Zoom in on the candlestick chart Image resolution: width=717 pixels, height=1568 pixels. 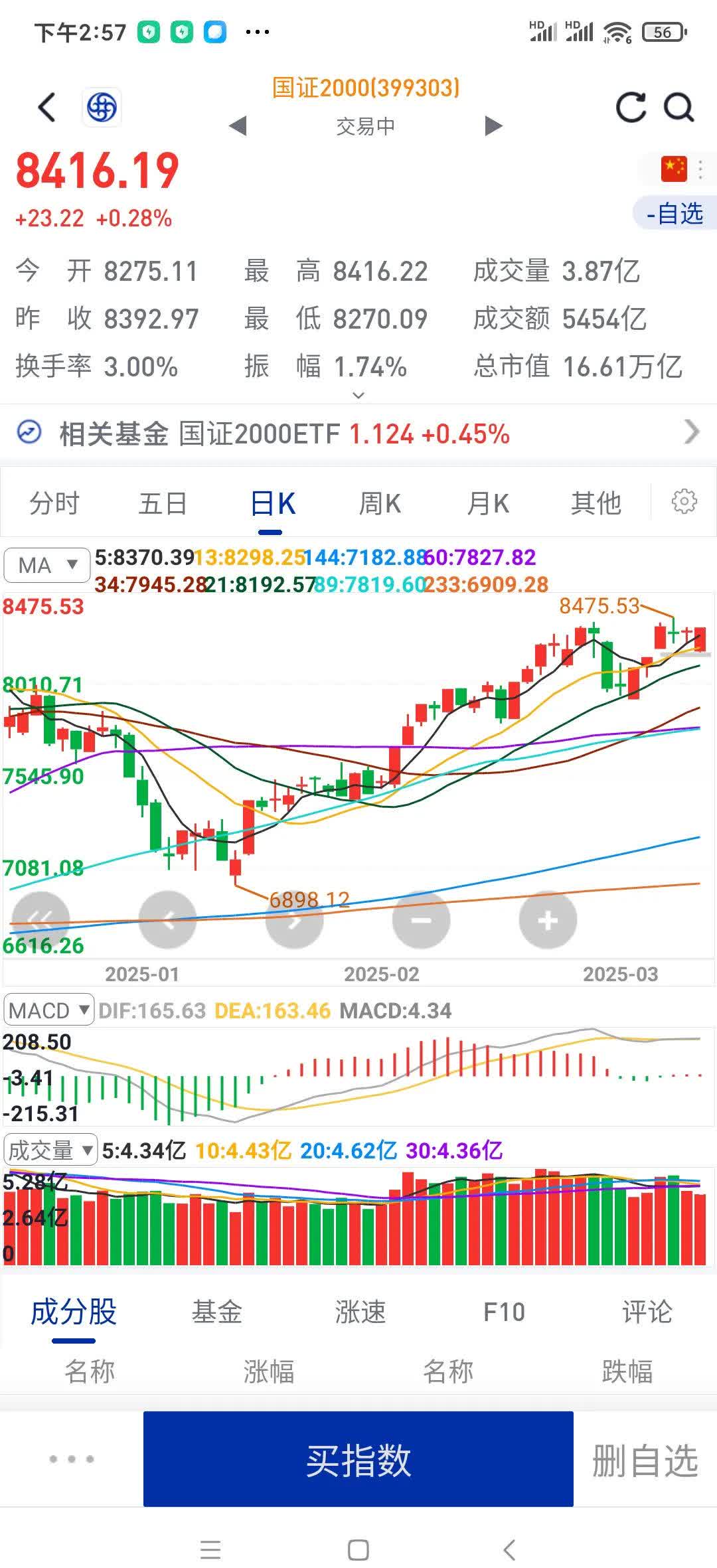click(x=546, y=920)
